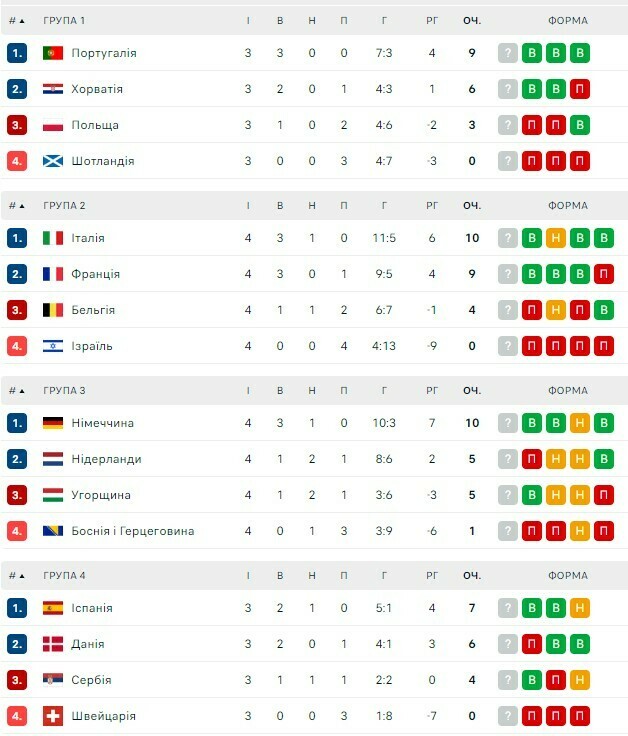Open the Хорватія team row

coord(97,89)
